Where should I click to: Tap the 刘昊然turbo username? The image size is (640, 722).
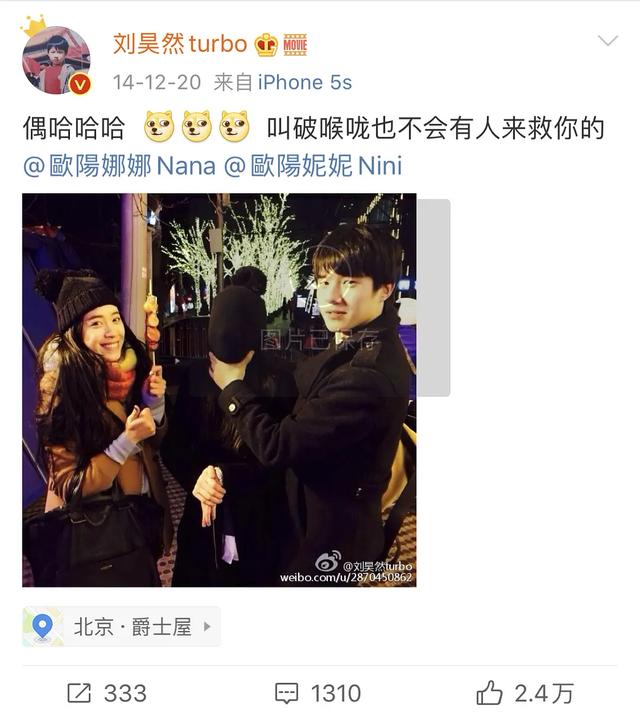[x=180, y=44]
